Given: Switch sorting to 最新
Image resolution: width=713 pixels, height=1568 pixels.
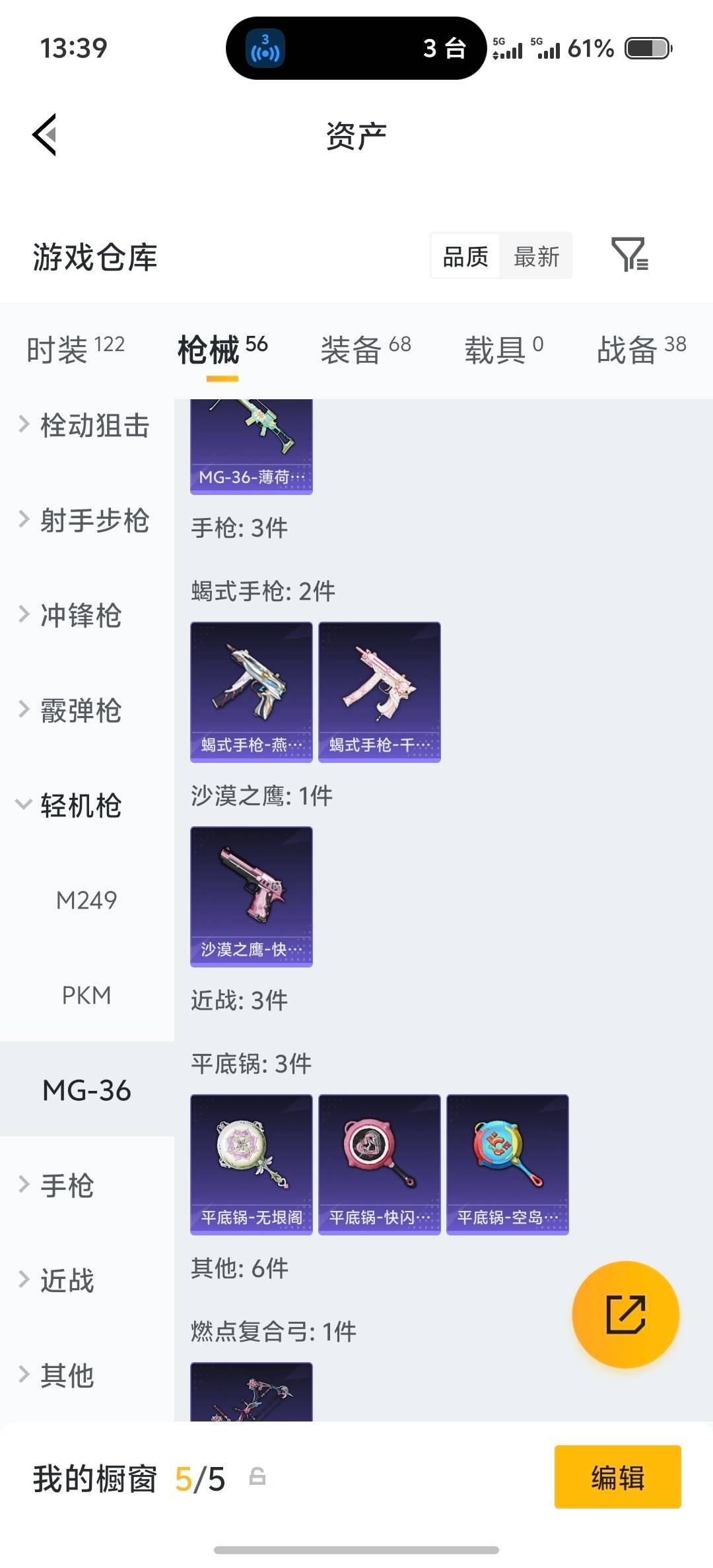Looking at the screenshot, I should (x=537, y=256).
